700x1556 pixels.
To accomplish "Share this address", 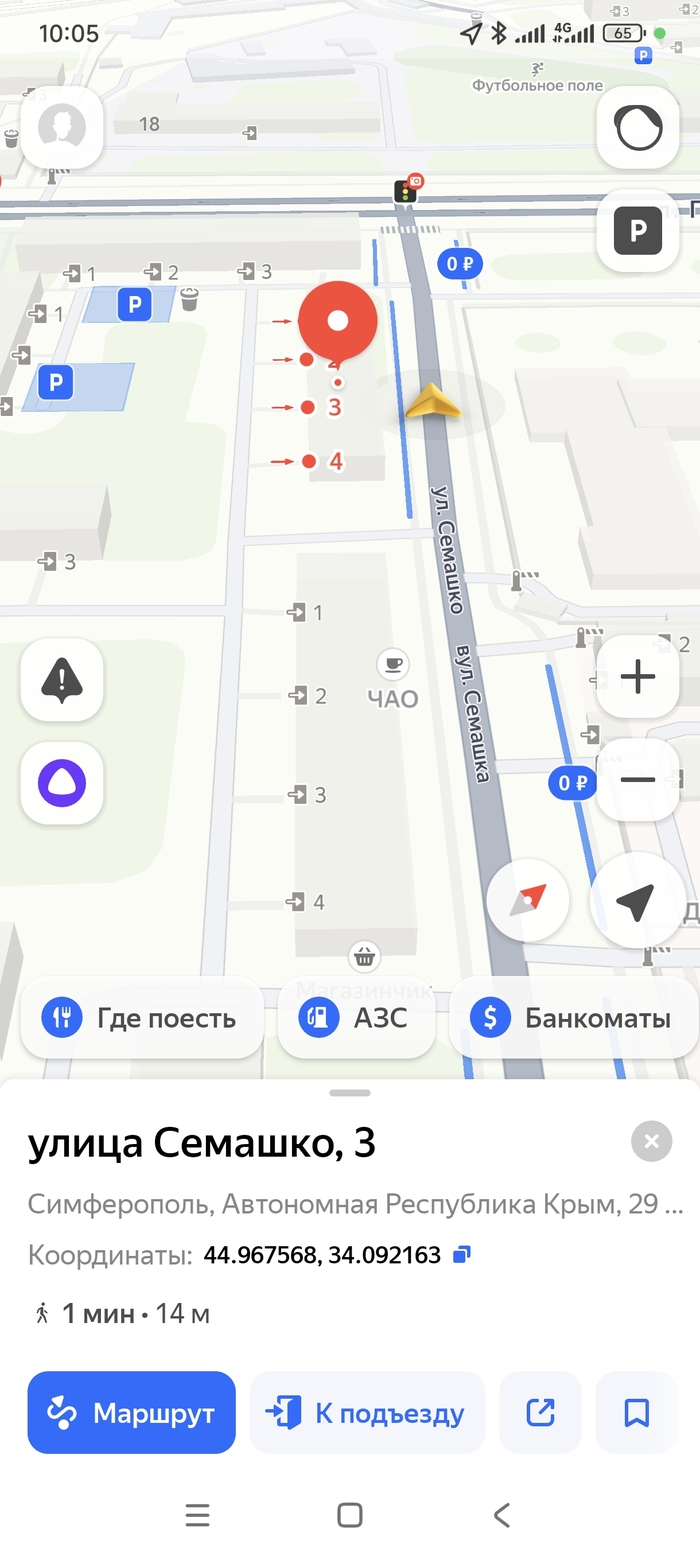I will 540,1412.
